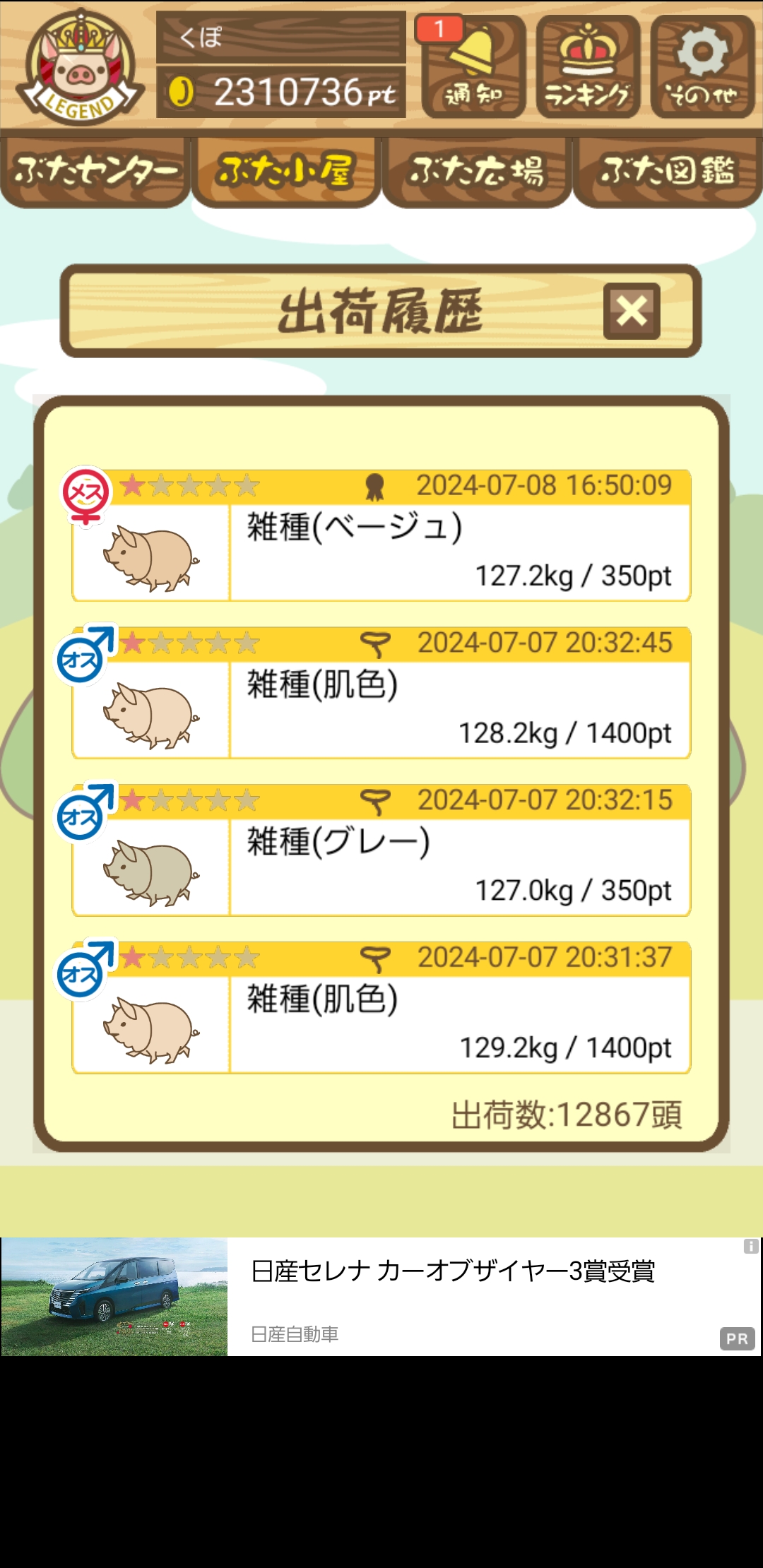Screen dimensions: 763x1568
Task: Tap the LEGEND pig rank badge
Action: [79, 67]
